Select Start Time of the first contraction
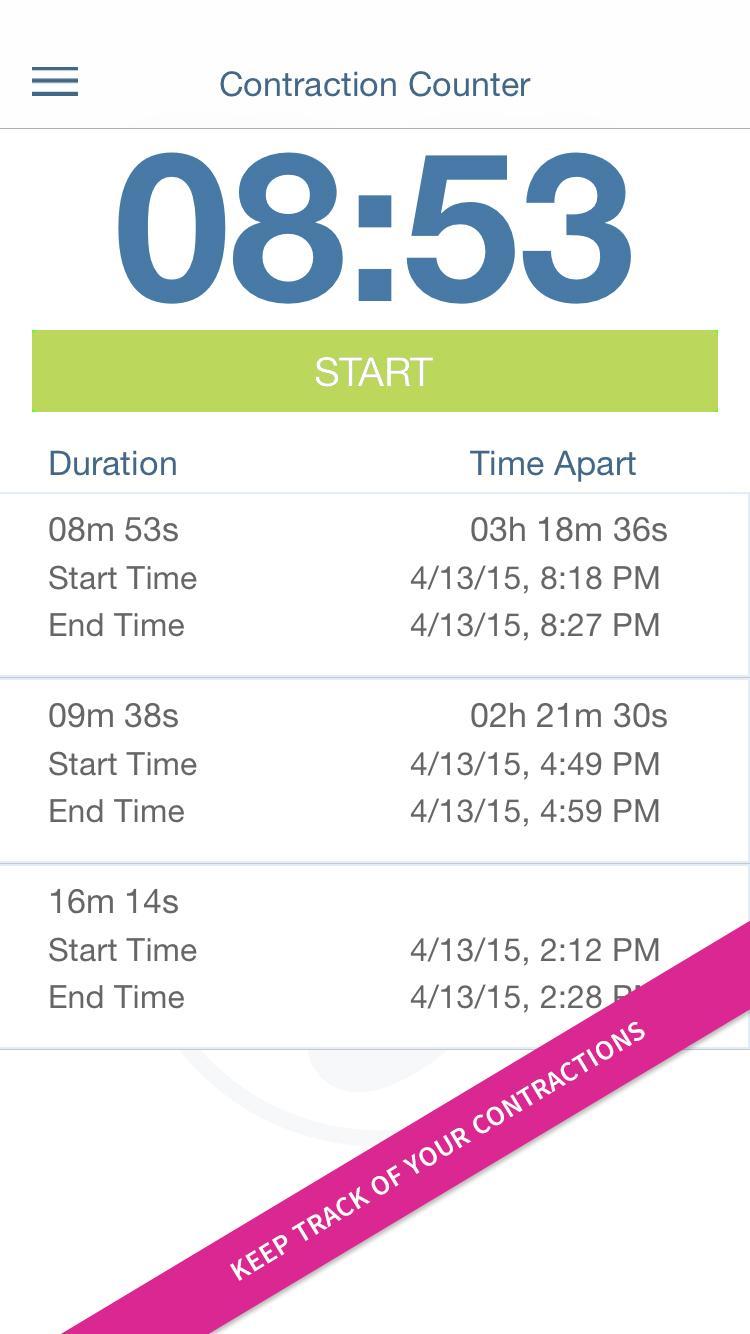The height and width of the screenshot is (1334, 750). pyautogui.click(x=122, y=578)
